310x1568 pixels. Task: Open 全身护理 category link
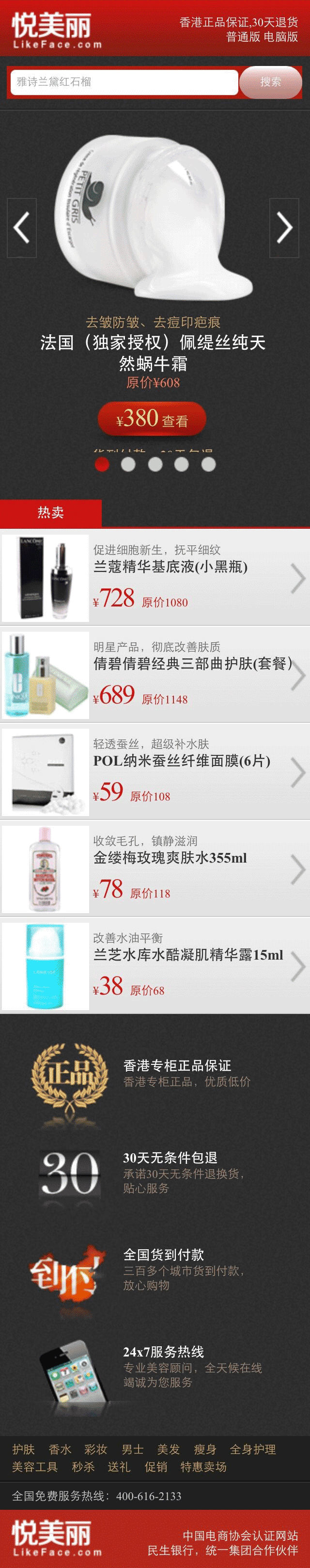tap(252, 1449)
